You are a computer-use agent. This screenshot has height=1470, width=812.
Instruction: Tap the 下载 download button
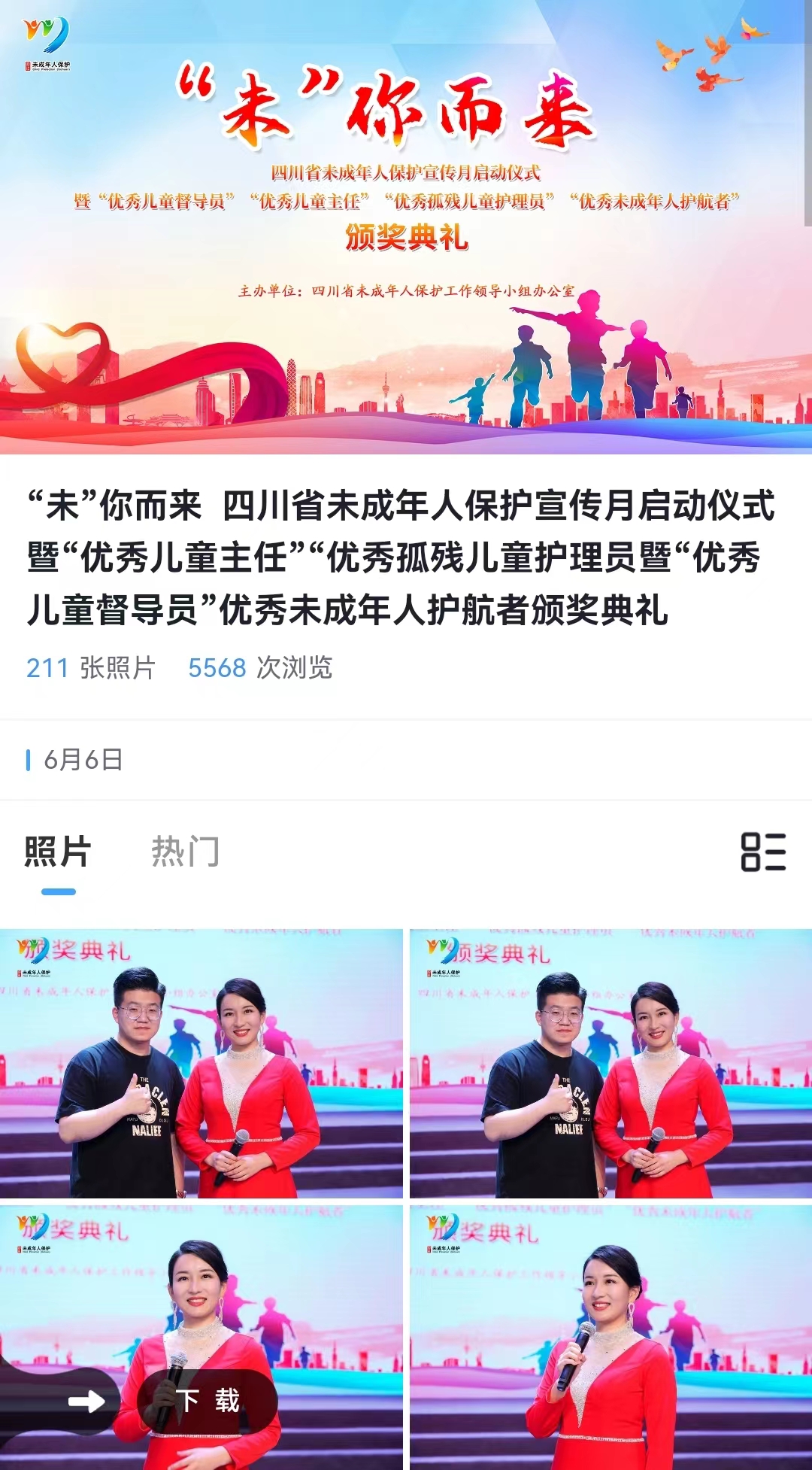coord(208,1401)
